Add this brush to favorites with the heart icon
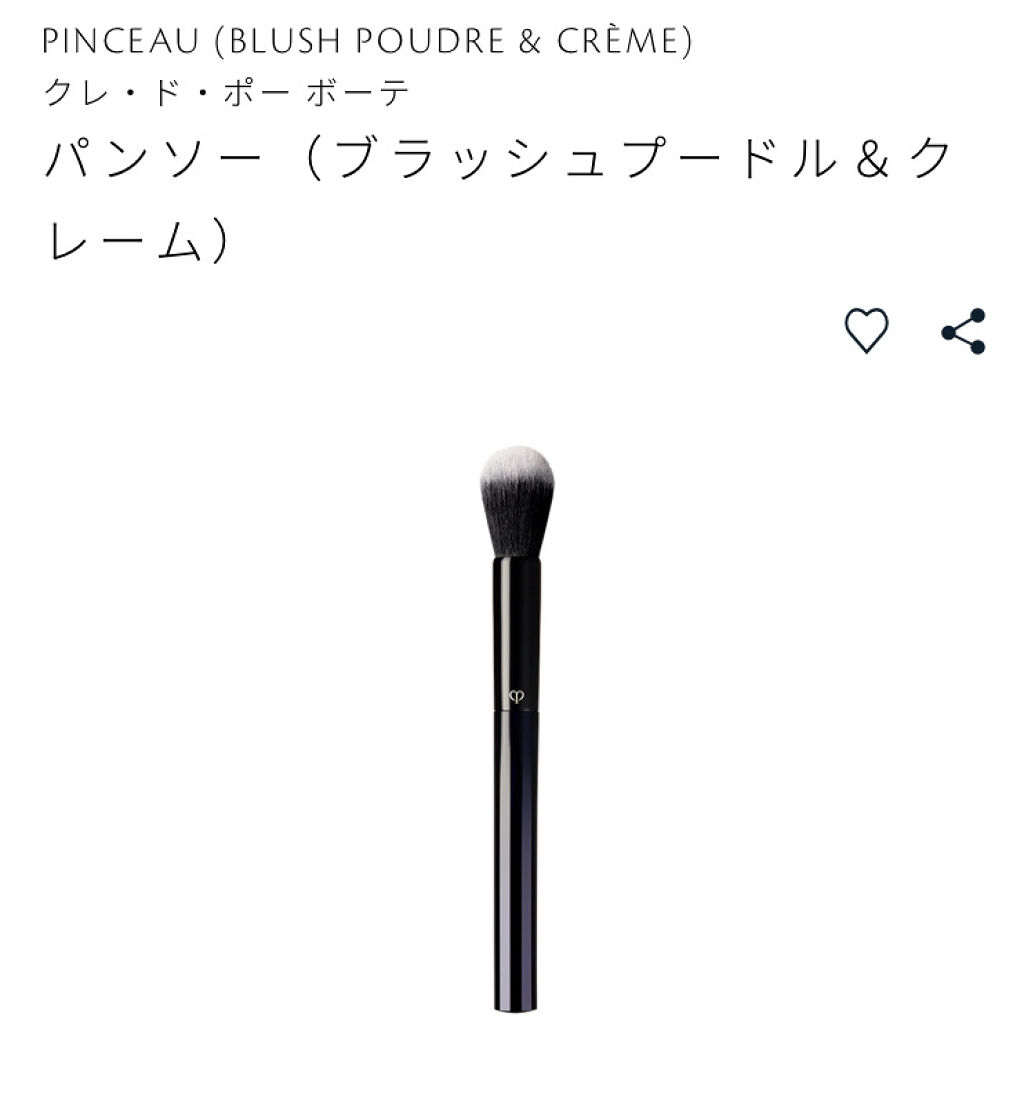 866,331
